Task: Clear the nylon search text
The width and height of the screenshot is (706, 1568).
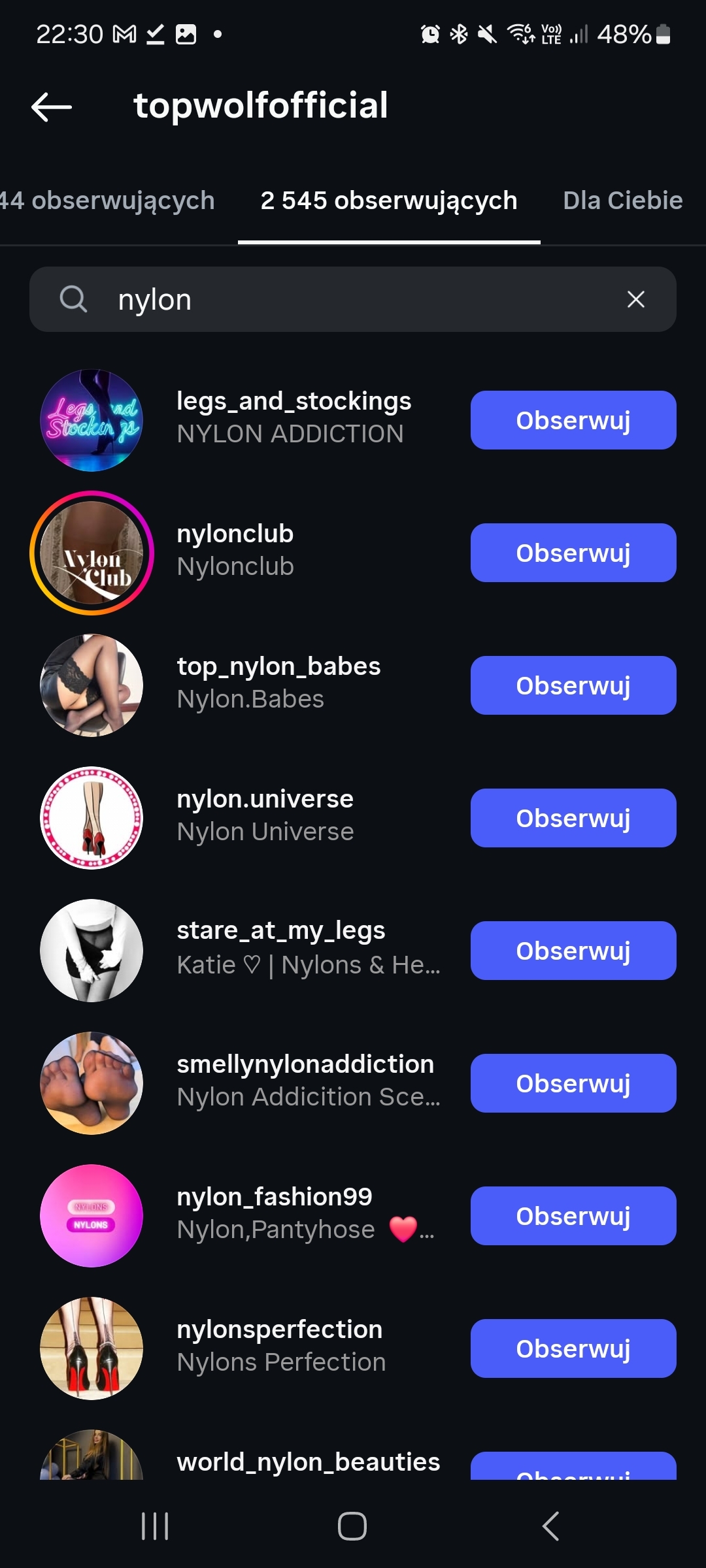Action: pyautogui.click(x=635, y=299)
